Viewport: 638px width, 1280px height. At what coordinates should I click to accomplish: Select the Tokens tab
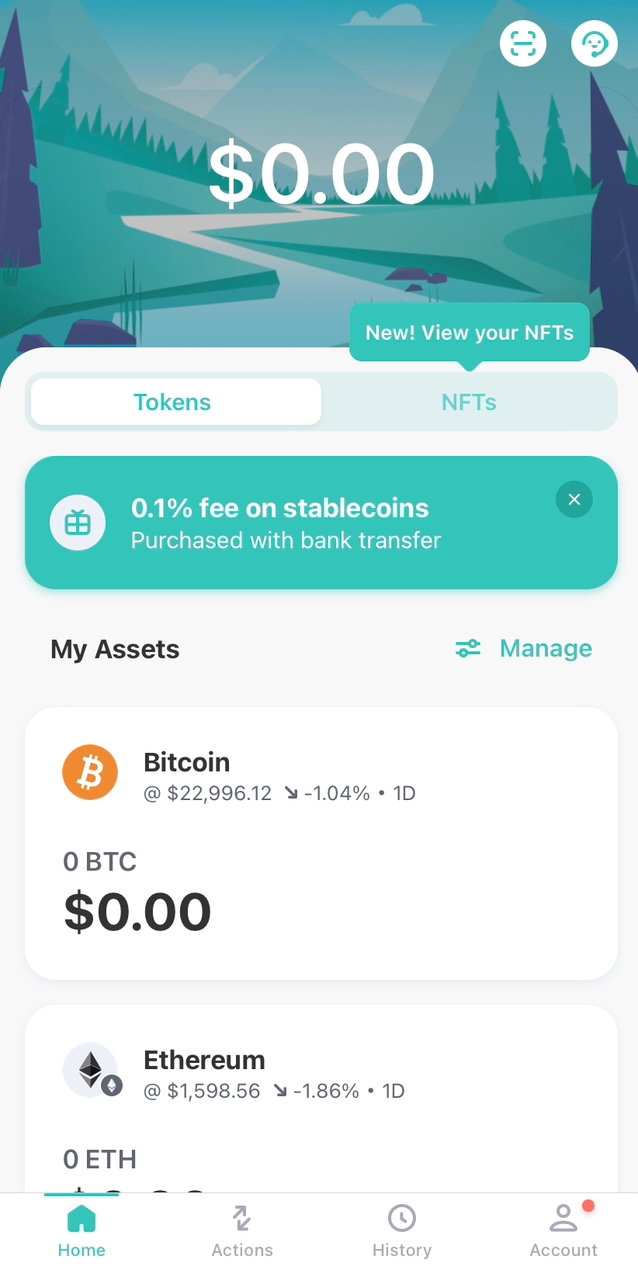tap(175, 402)
